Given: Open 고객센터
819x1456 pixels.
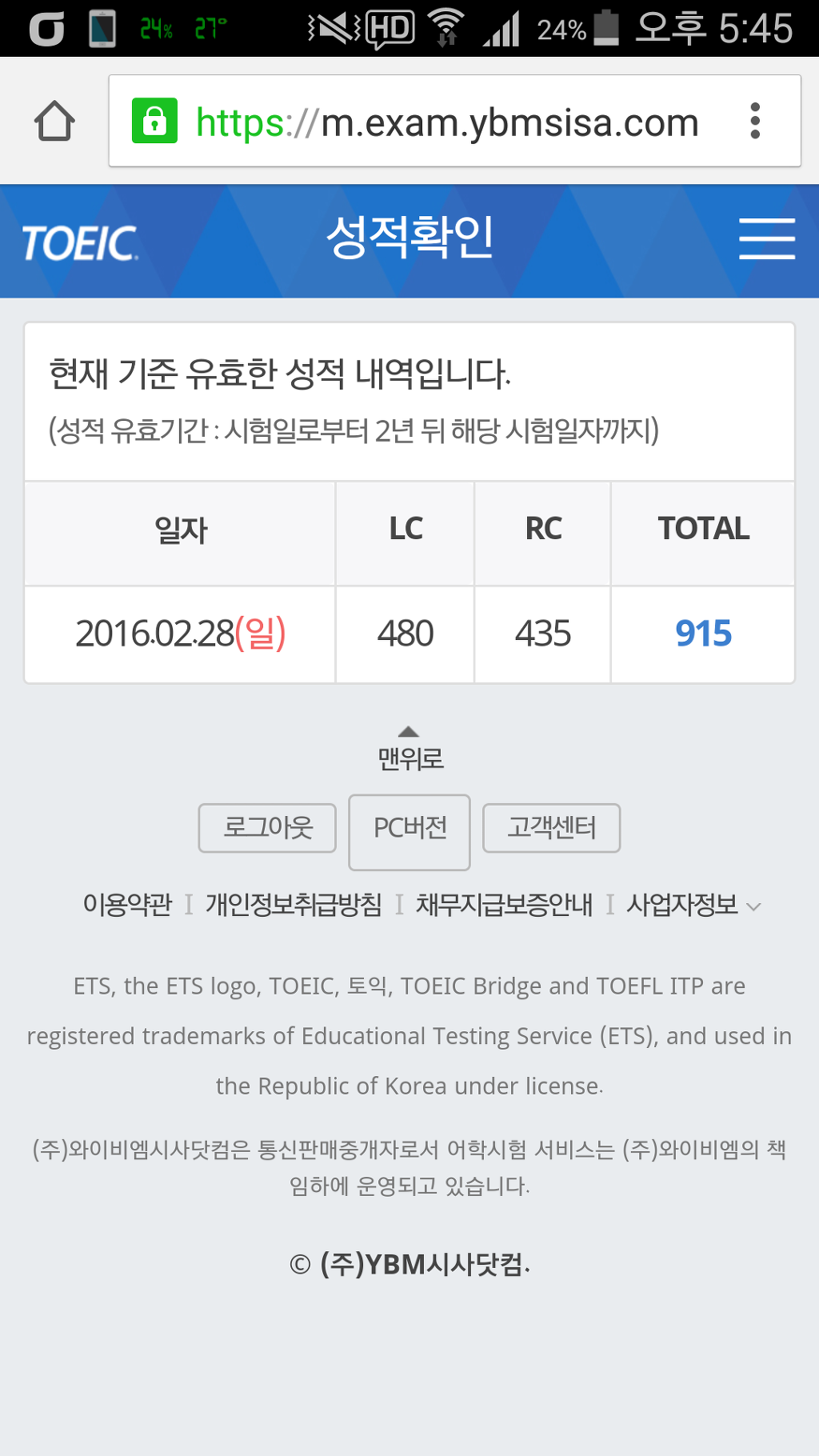Looking at the screenshot, I should tap(551, 827).
